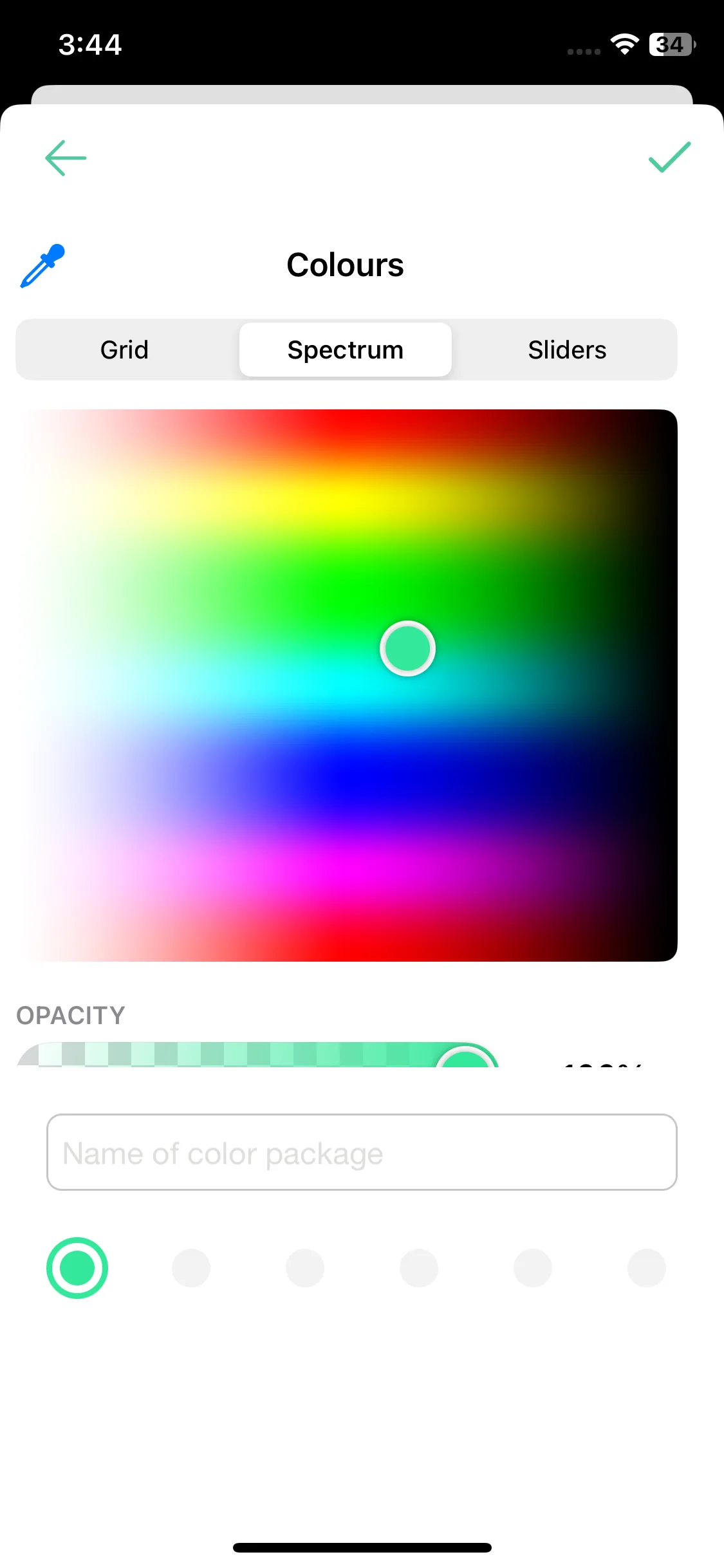Select the Spectrum tab
The width and height of the screenshot is (724, 1568).
click(345, 350)
